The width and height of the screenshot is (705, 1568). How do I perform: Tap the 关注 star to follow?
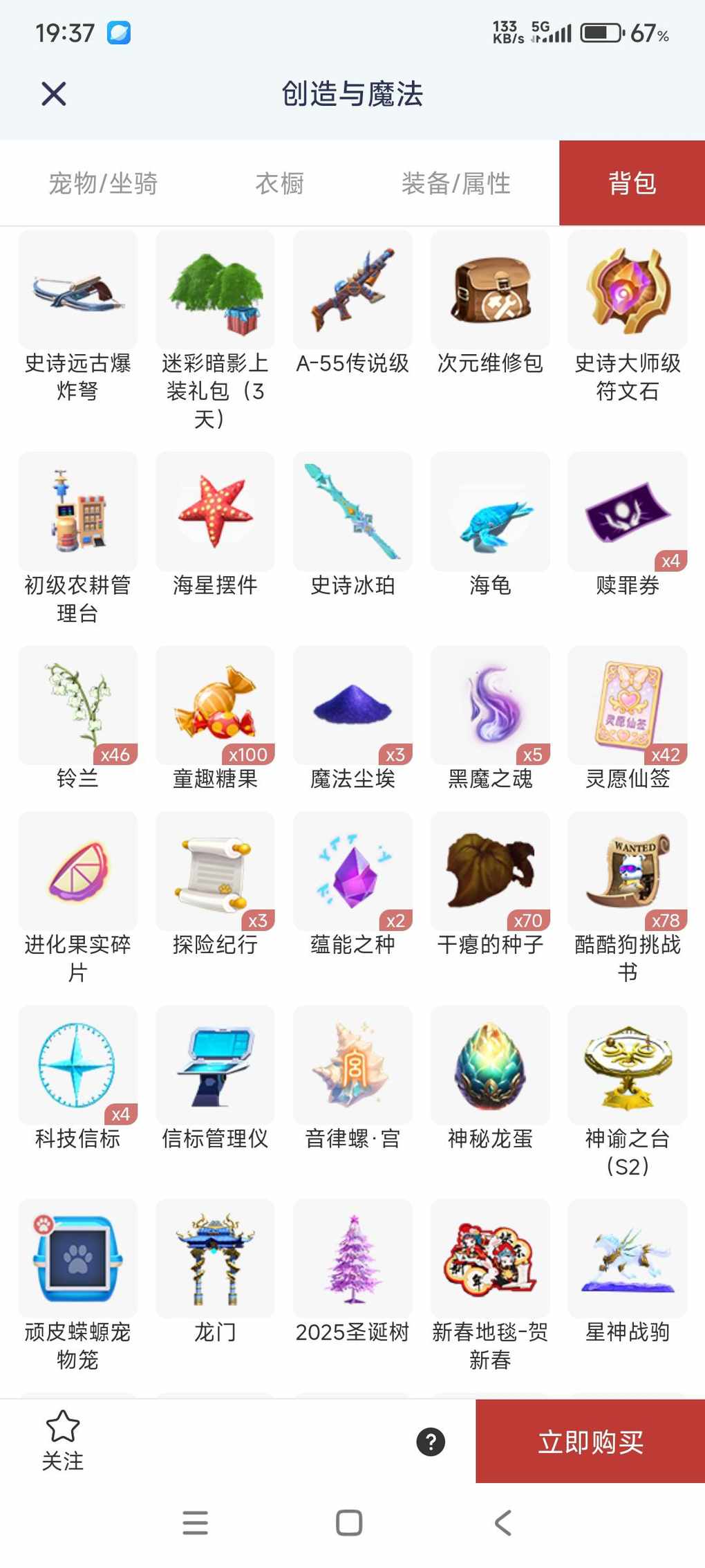[62, 1440]
